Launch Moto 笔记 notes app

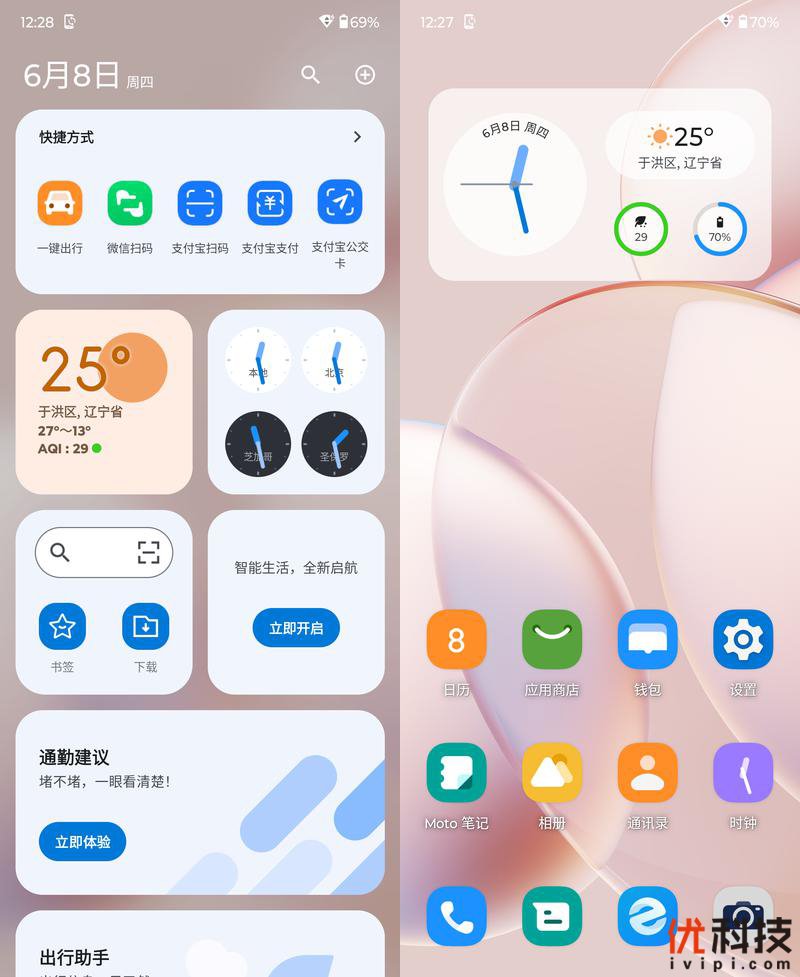click(456, 773)
